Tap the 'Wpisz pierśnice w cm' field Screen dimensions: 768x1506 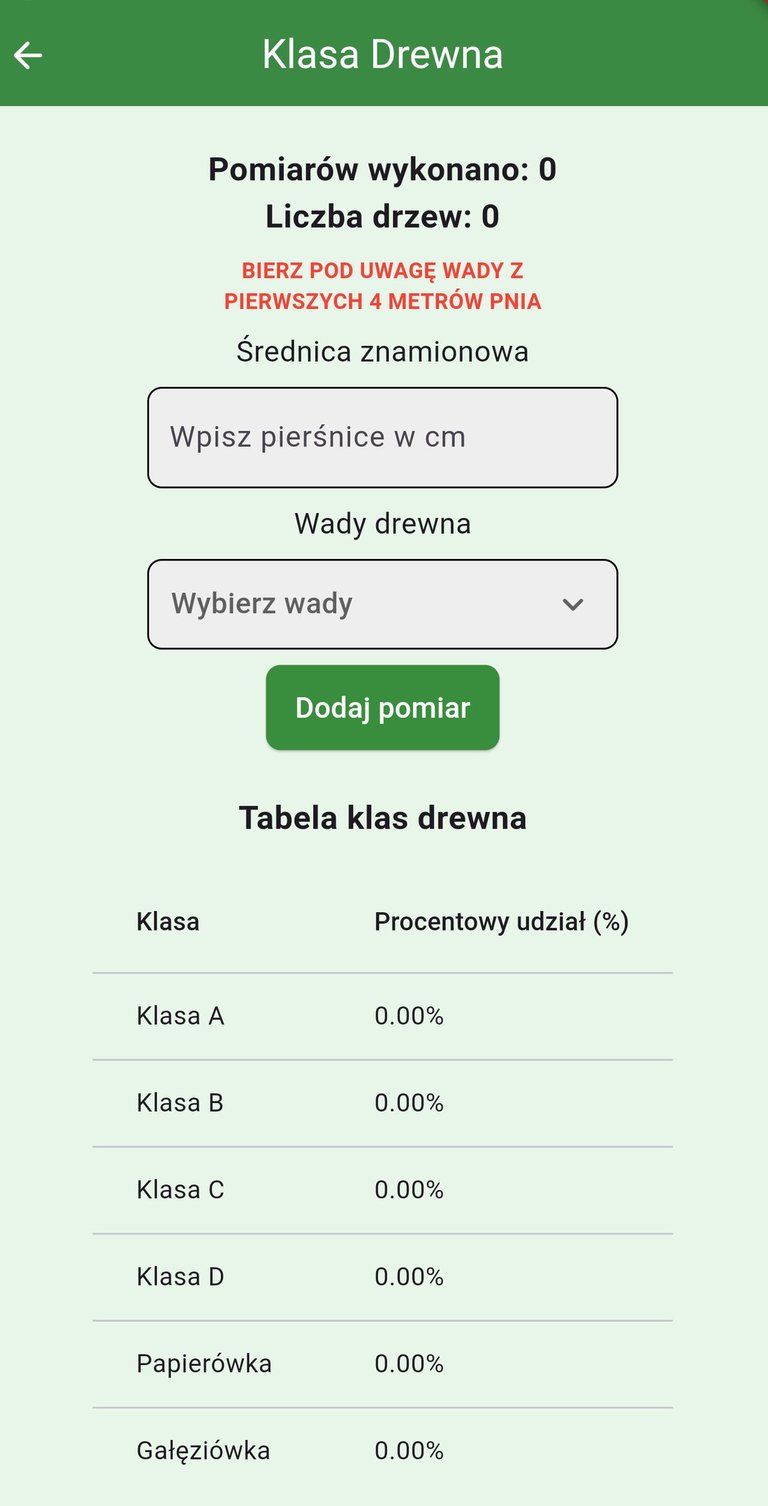[383, 438]
